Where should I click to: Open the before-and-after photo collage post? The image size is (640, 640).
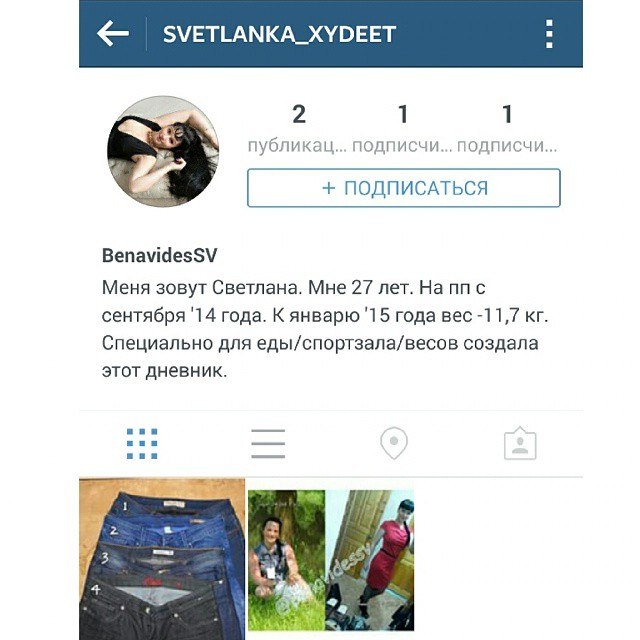[x=331, y=560]
